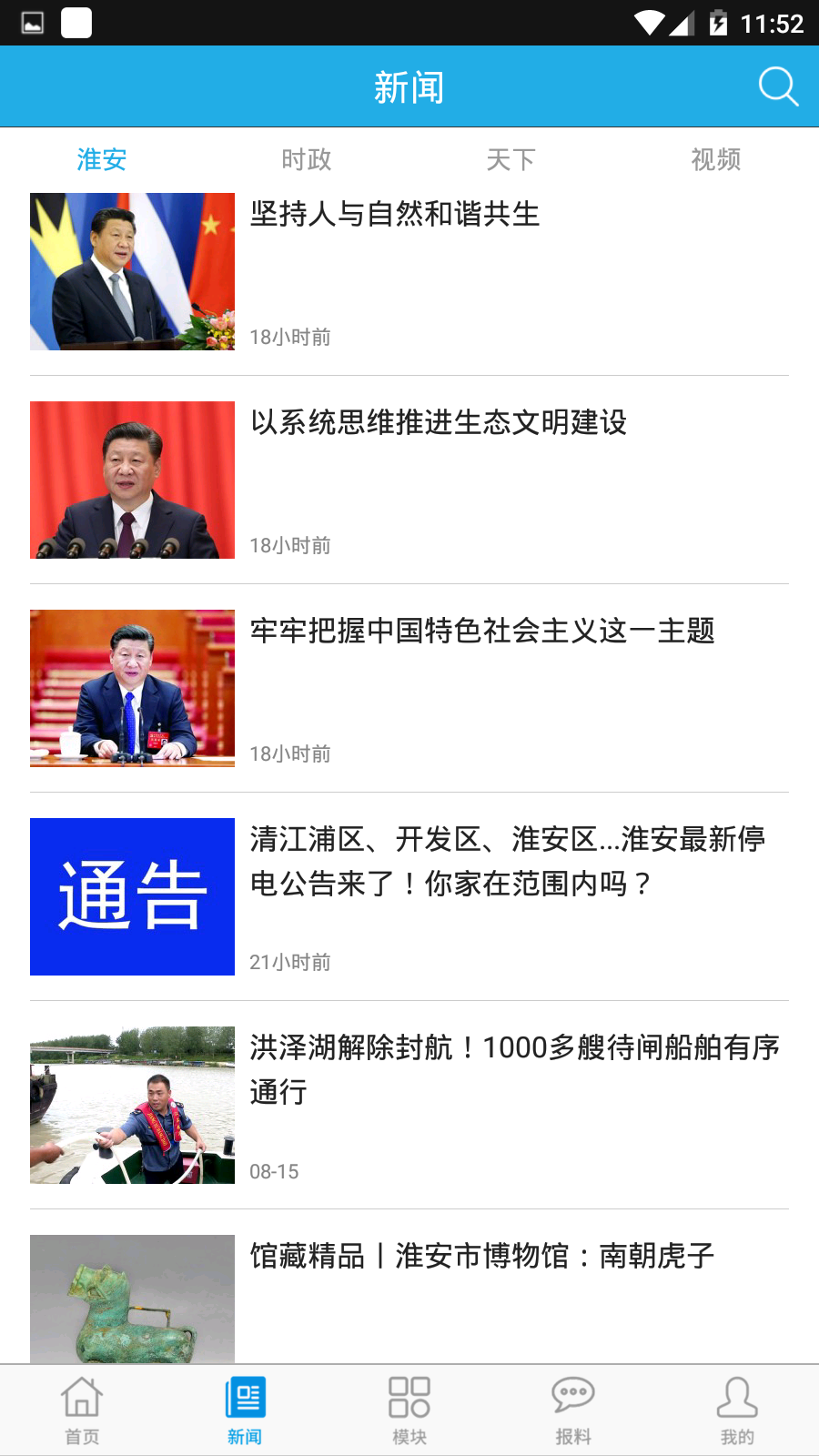Viewport: 819px width, 1456px height.
Task: Open the 淮安最新停电公告 article
Action: [x=507, y=861]
